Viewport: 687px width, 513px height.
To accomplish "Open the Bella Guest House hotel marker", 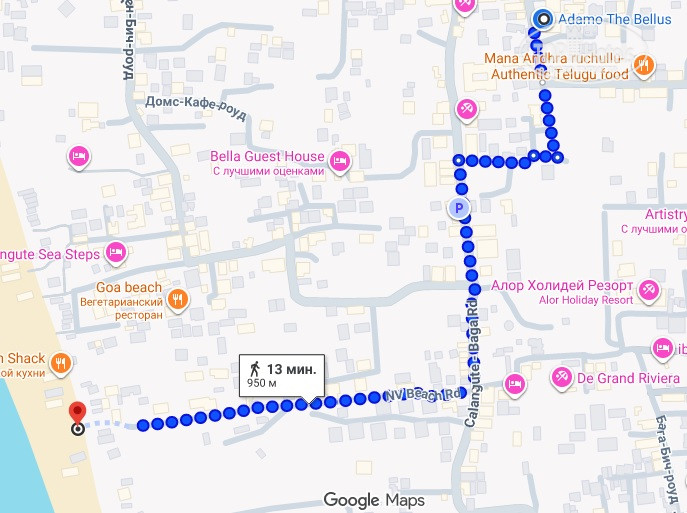I will tap(339, 160).
